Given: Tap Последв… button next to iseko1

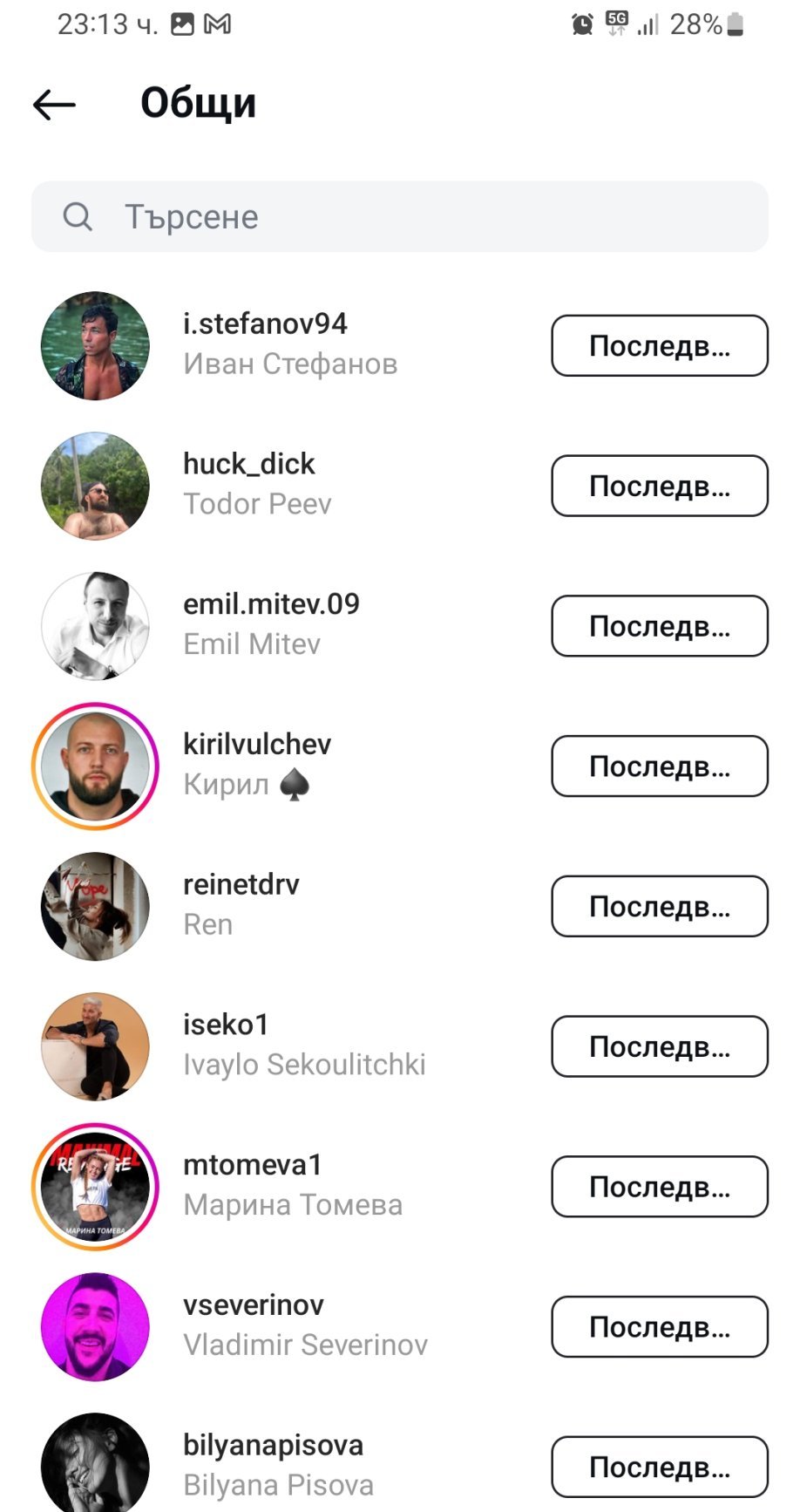Looking at the screenshot, I should 659,1046.
